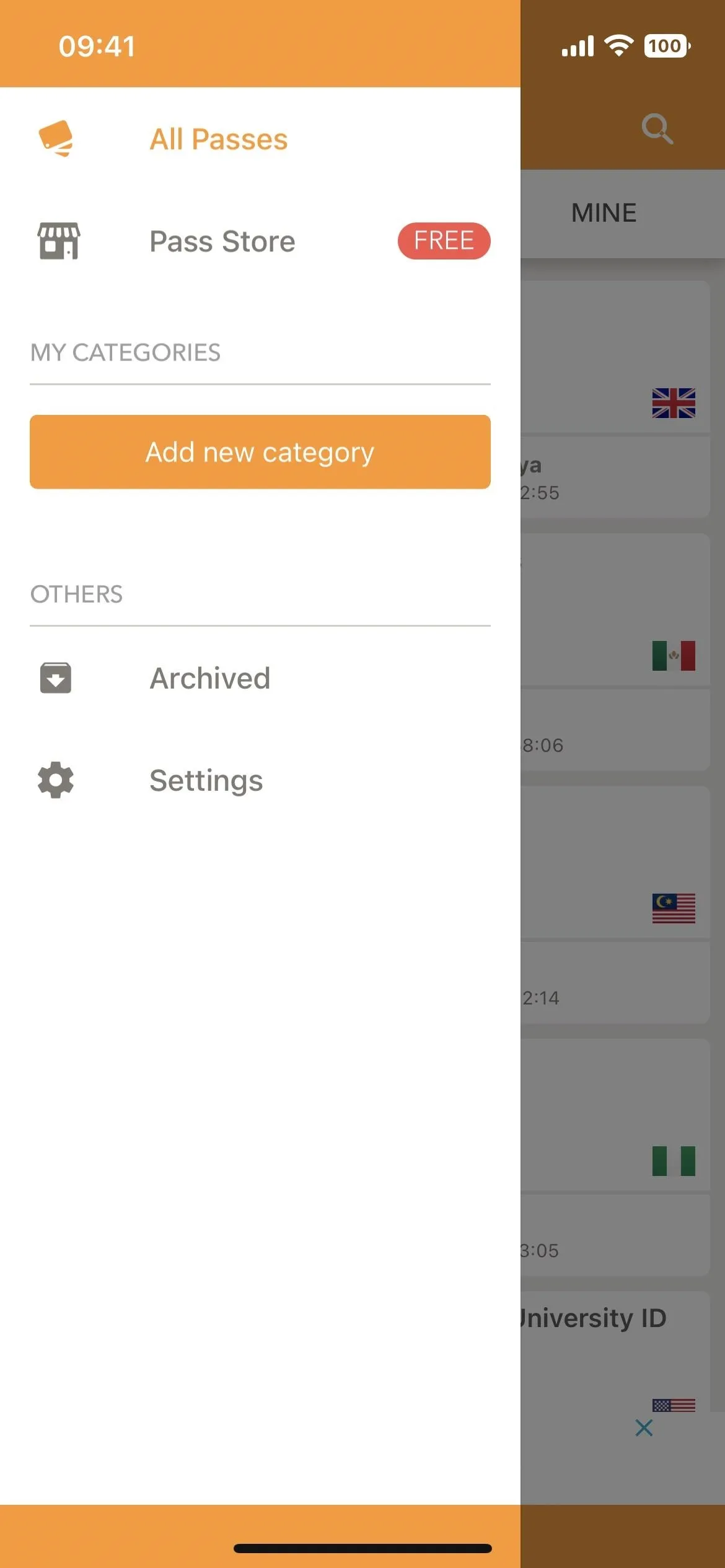725x1568 pixels.
Task: Open the Pass Store
Action: [x=260, y=241]
